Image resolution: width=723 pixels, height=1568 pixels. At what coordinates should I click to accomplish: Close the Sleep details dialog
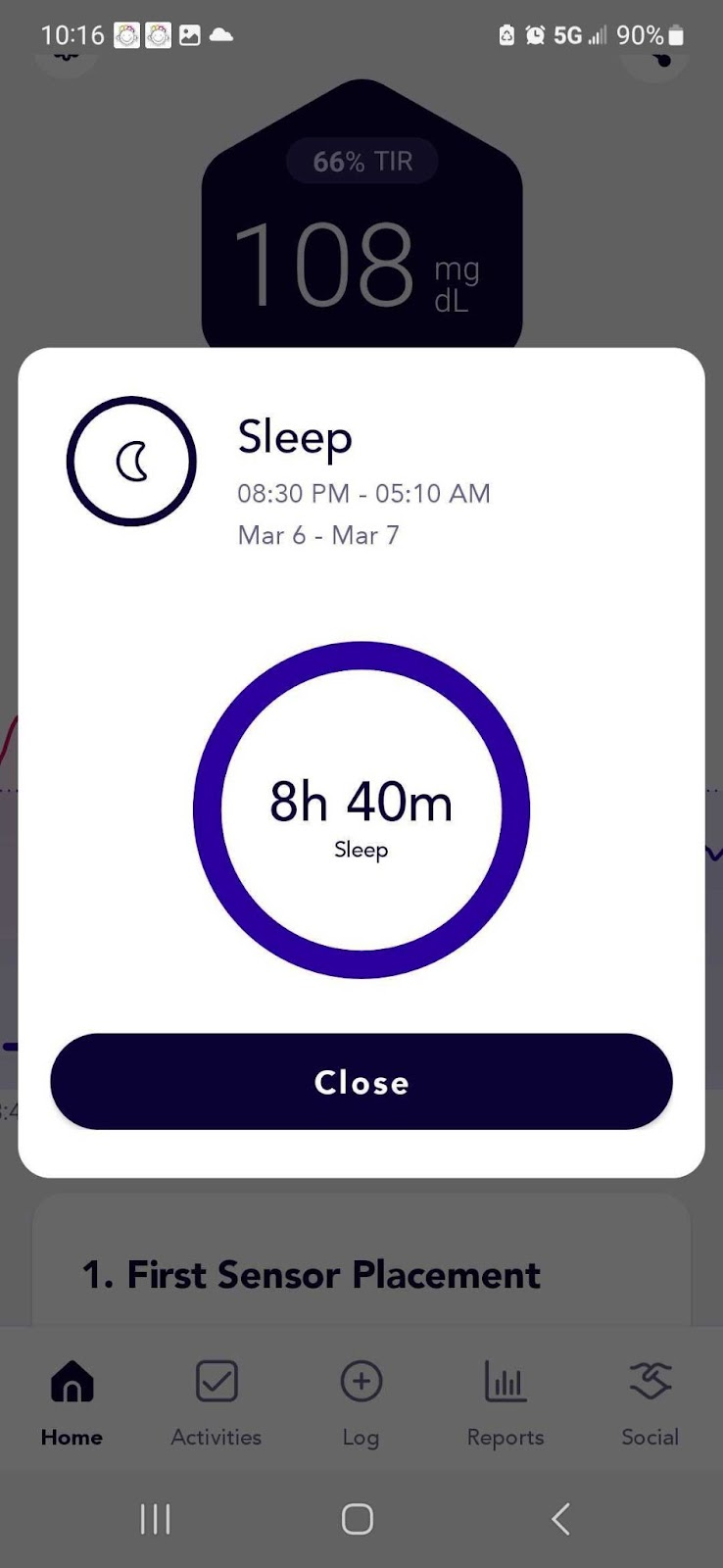click(361, 1081)
